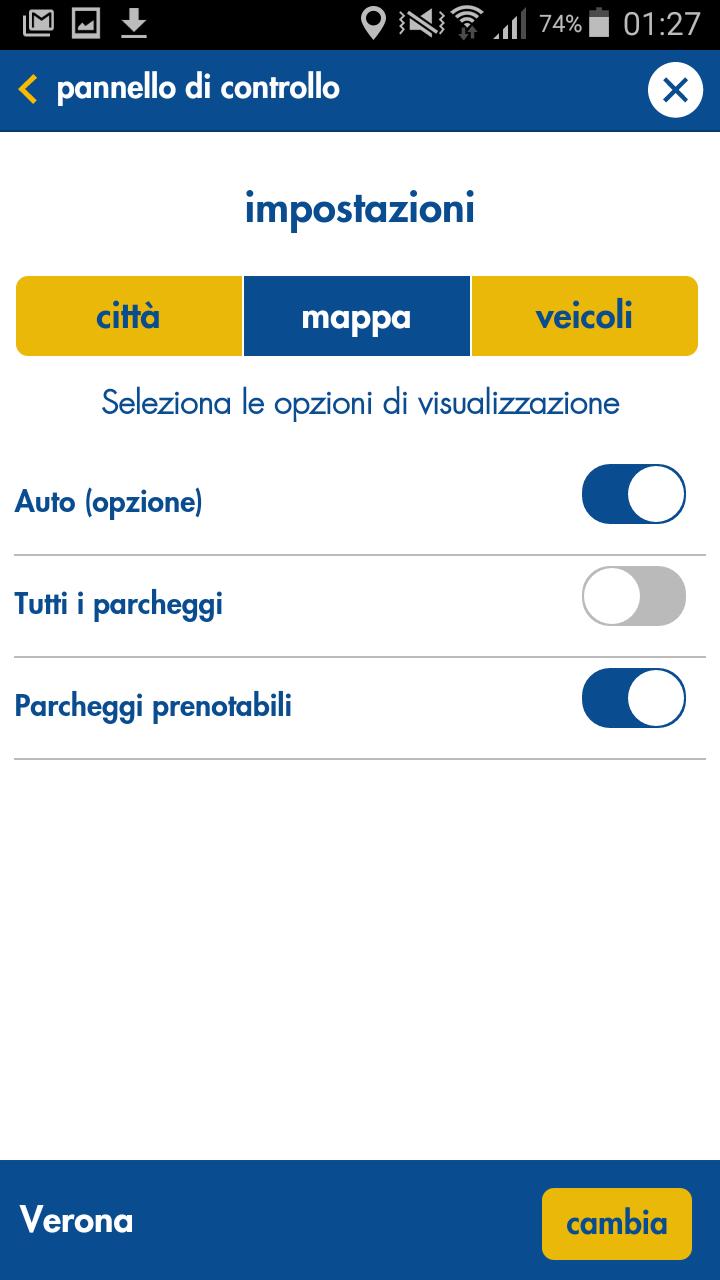The height and width of the screenshot is (1280, 720).
Task: Tap the impostazioni heading
Action: point(360,208)
